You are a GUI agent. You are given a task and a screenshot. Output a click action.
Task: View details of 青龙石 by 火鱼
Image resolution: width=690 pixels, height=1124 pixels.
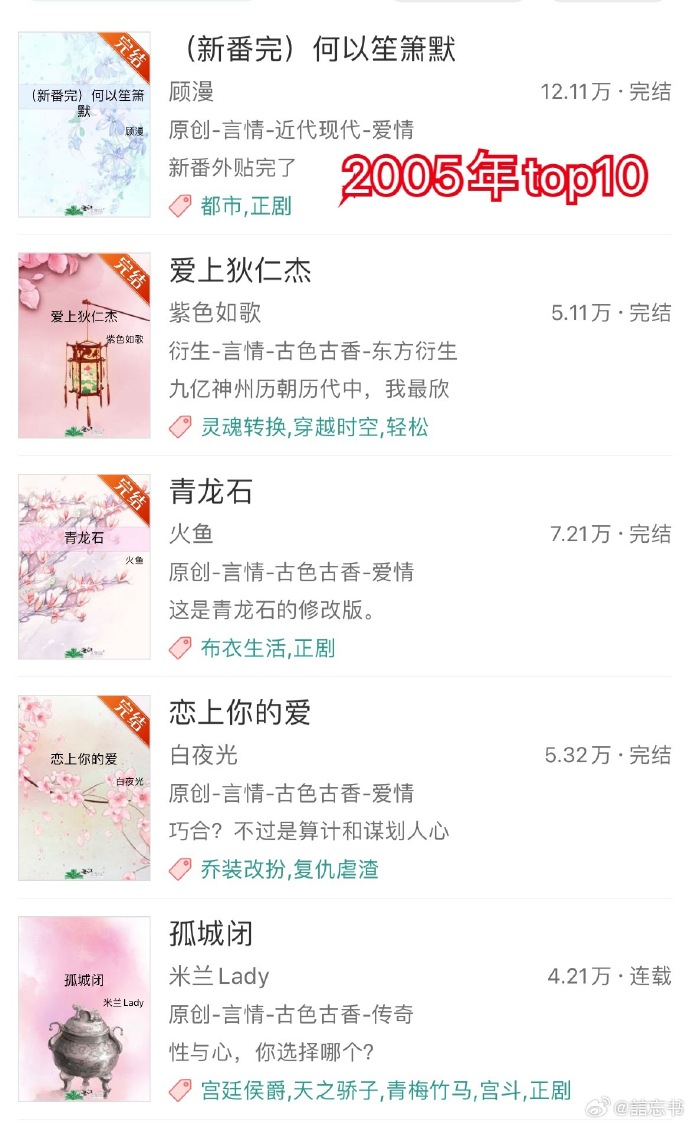point(345,566)
